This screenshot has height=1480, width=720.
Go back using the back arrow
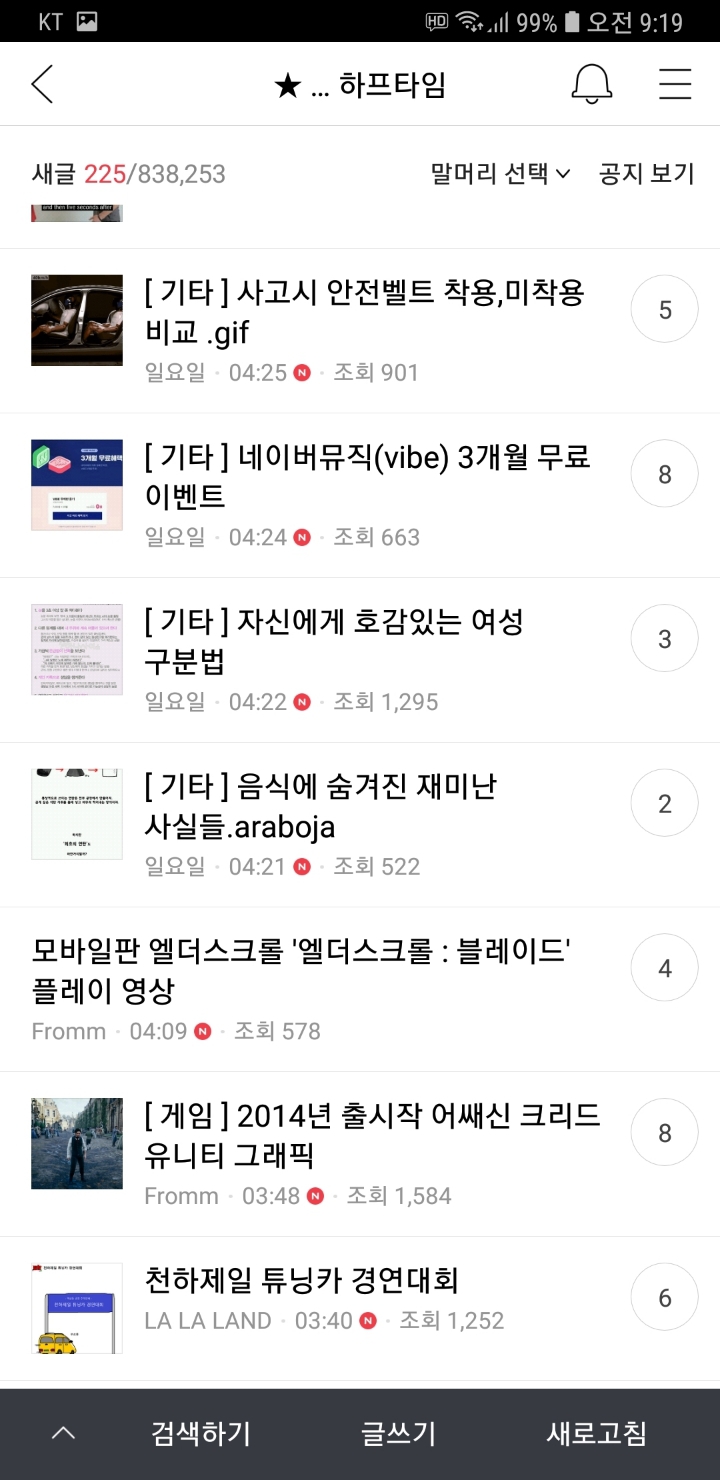(42, 84)
